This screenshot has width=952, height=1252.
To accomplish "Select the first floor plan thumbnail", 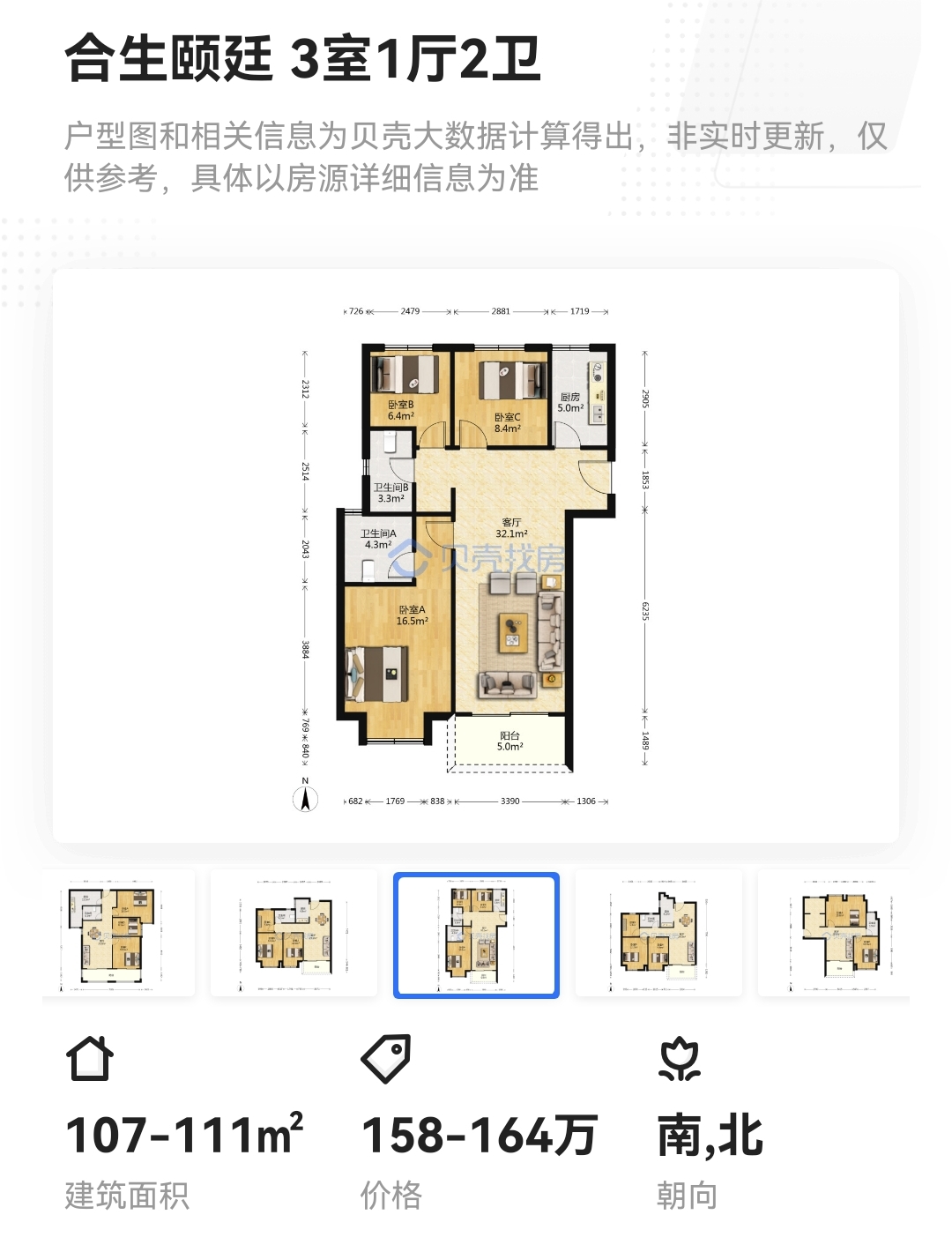I will [x=118, y=935].
